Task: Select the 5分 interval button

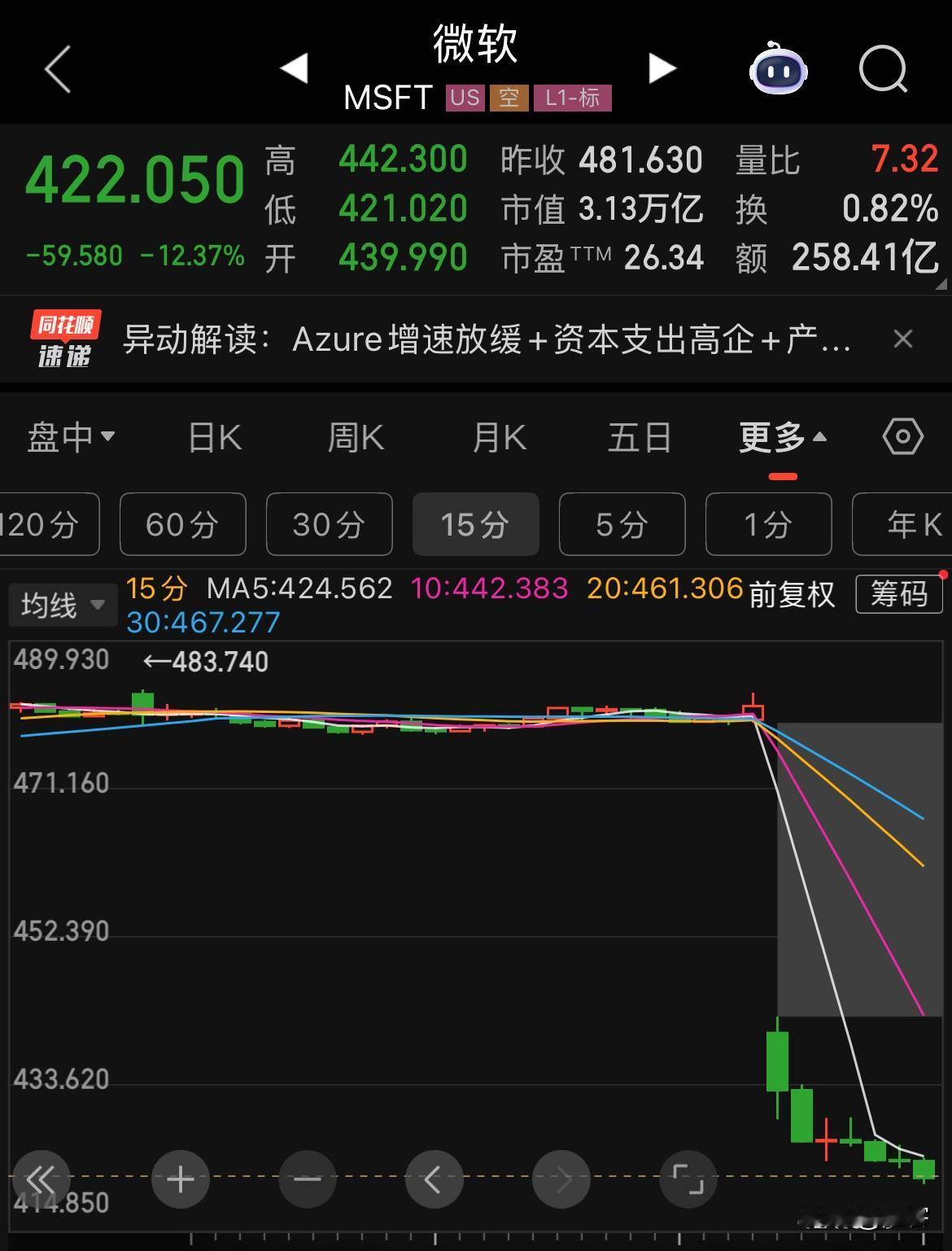Action: pyautogui.click(x=622, y=525)
